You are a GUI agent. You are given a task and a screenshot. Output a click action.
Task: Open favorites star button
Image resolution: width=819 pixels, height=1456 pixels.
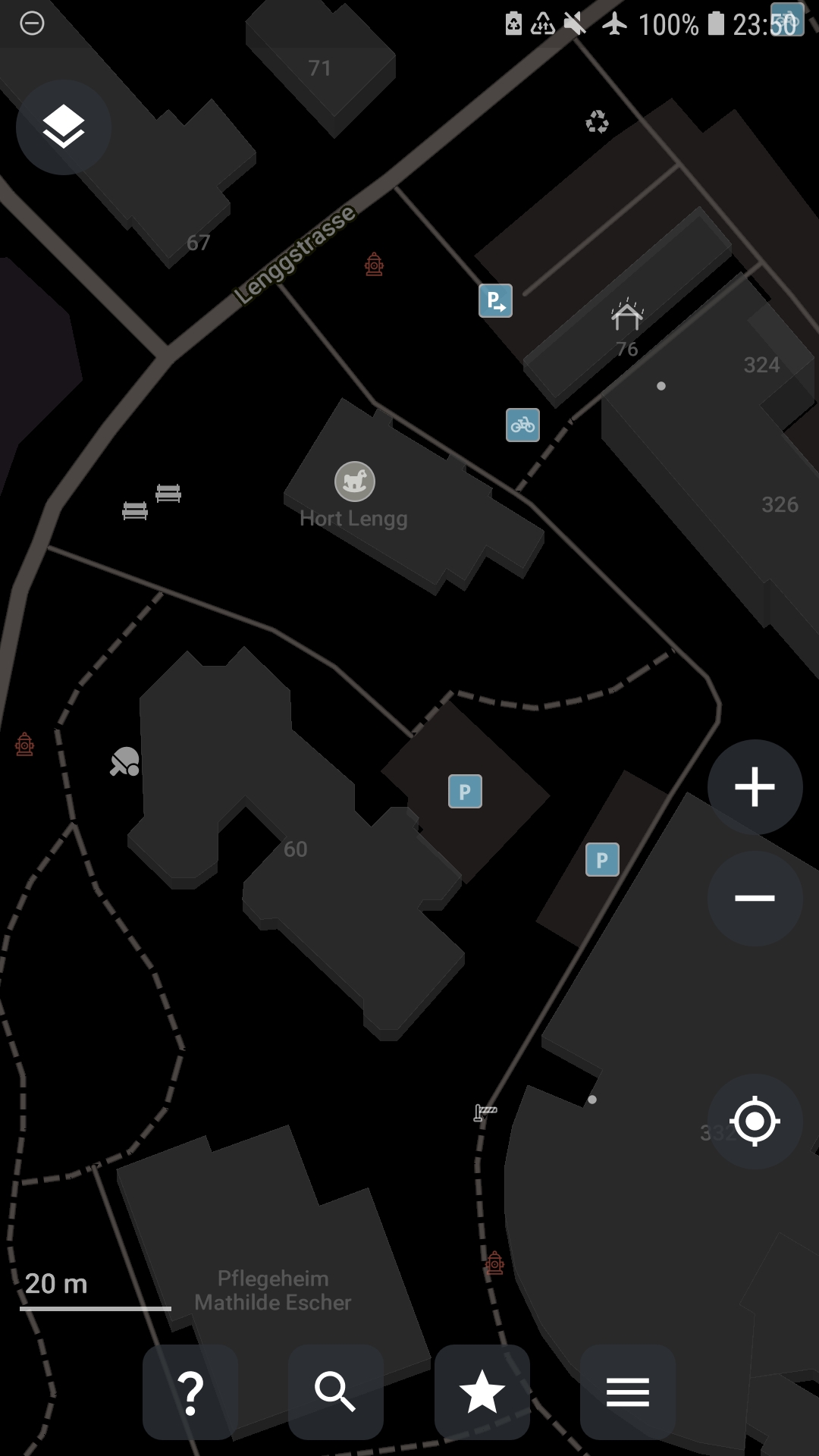pyautogui.click(x=482, y=1392)
